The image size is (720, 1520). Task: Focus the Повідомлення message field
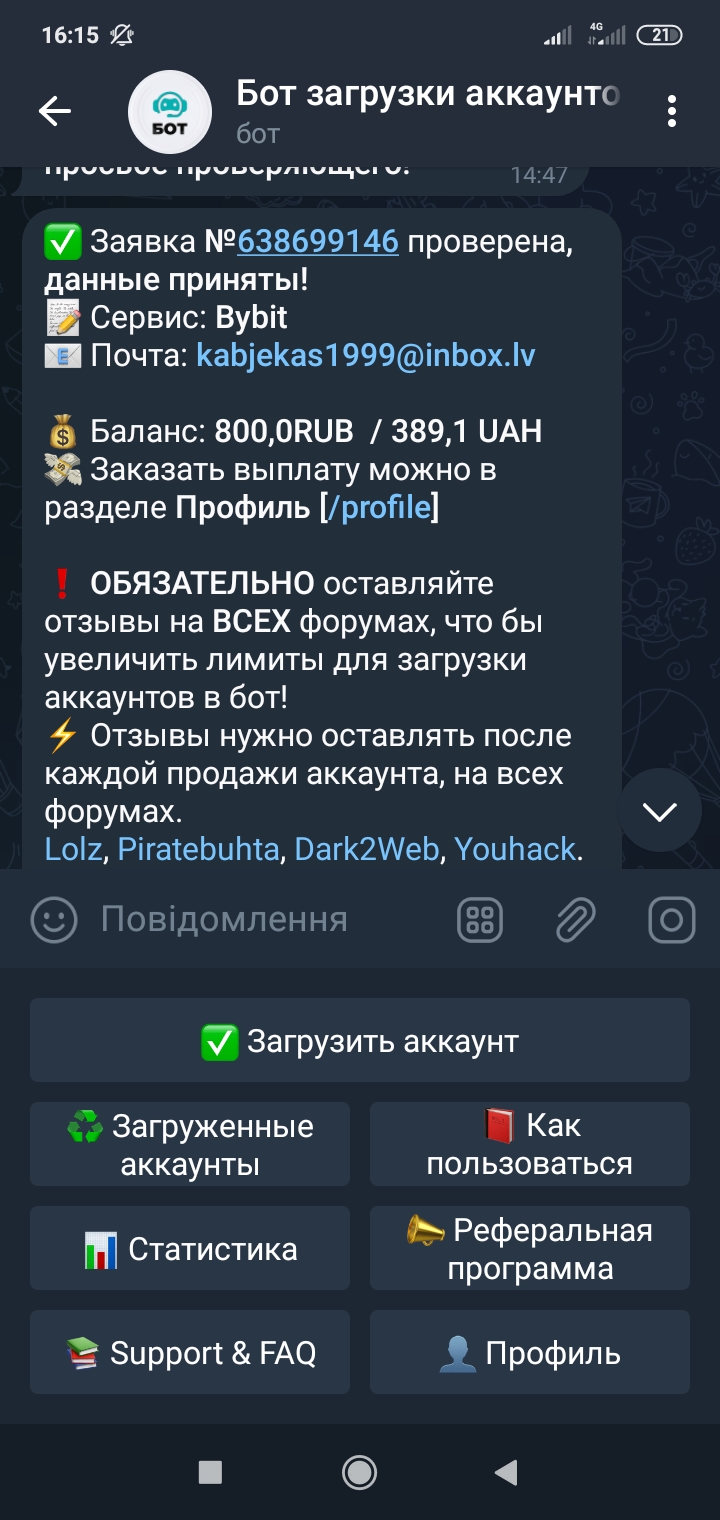[260, 920]
